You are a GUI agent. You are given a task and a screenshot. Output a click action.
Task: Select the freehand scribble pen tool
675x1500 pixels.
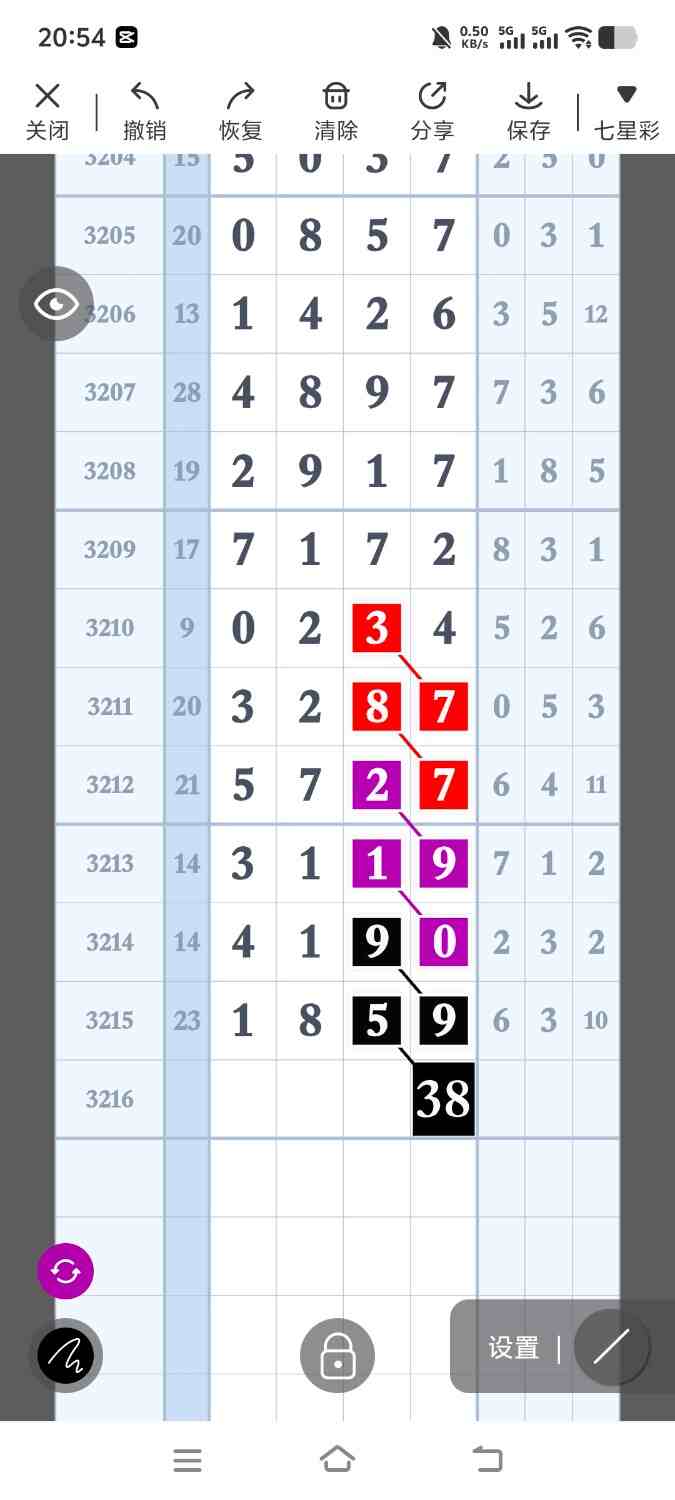(x=66, y=1356)
